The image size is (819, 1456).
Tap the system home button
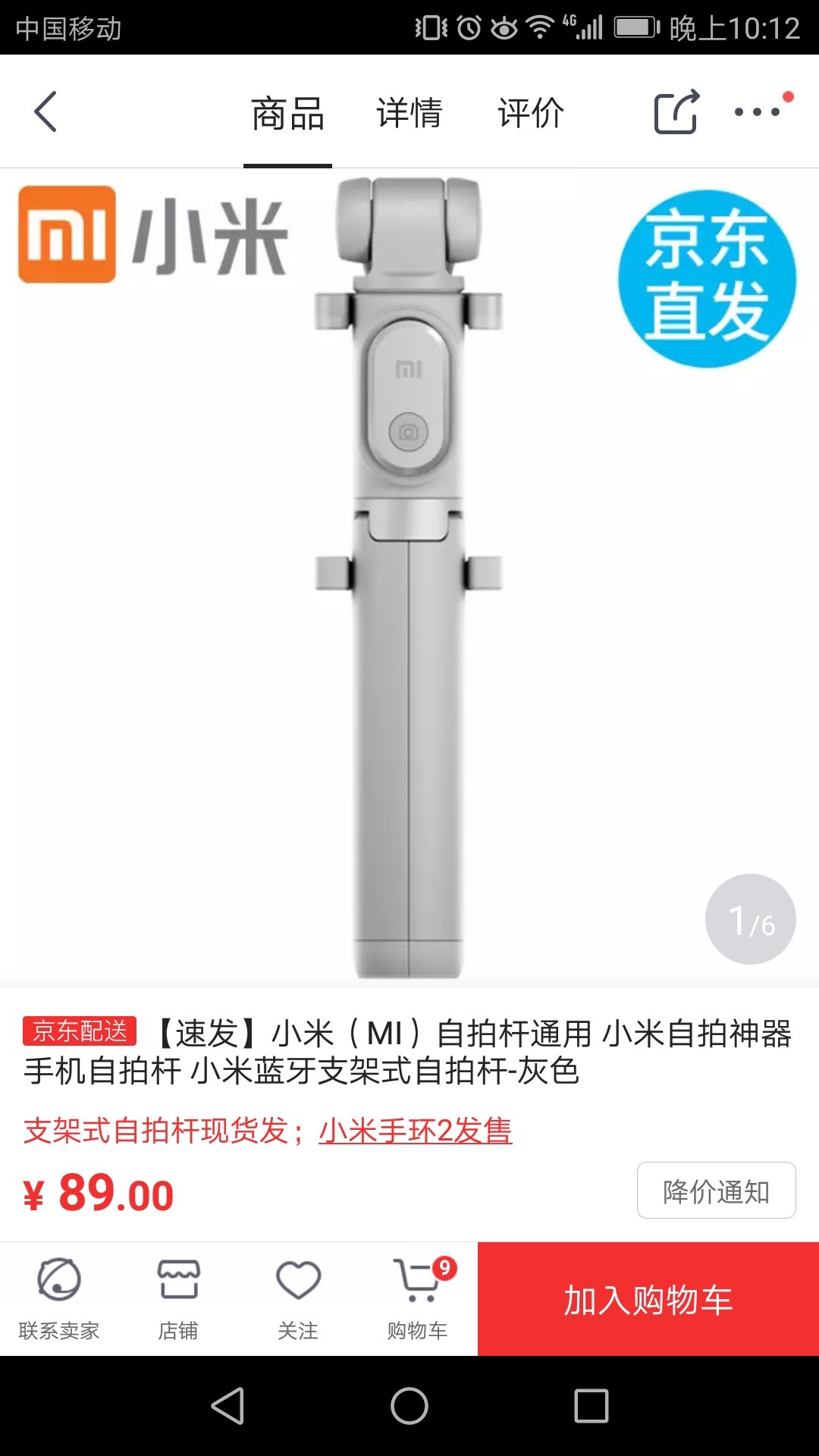pyautogui.click(x=409, y=1406)
